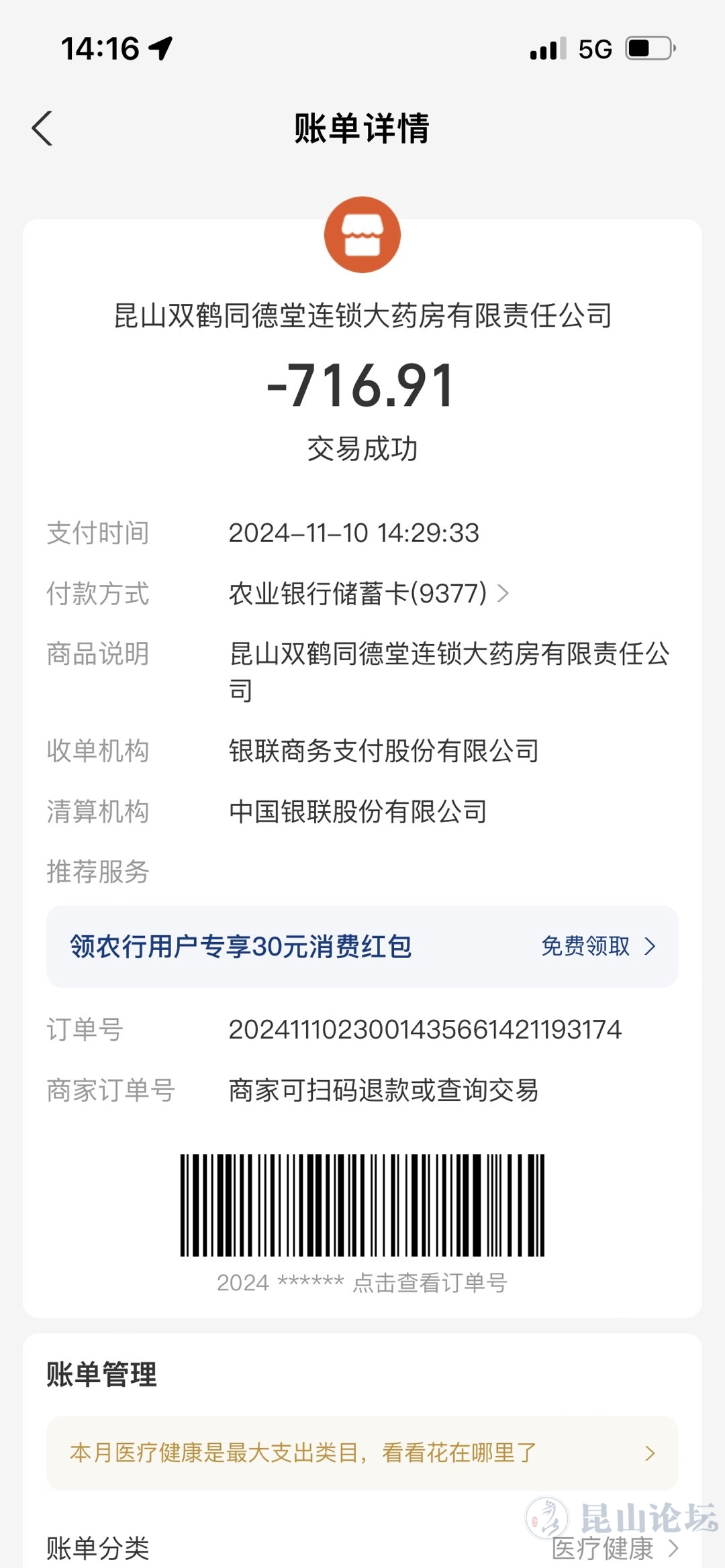Change the 账单分类 category from 医疗健康

614,1549
